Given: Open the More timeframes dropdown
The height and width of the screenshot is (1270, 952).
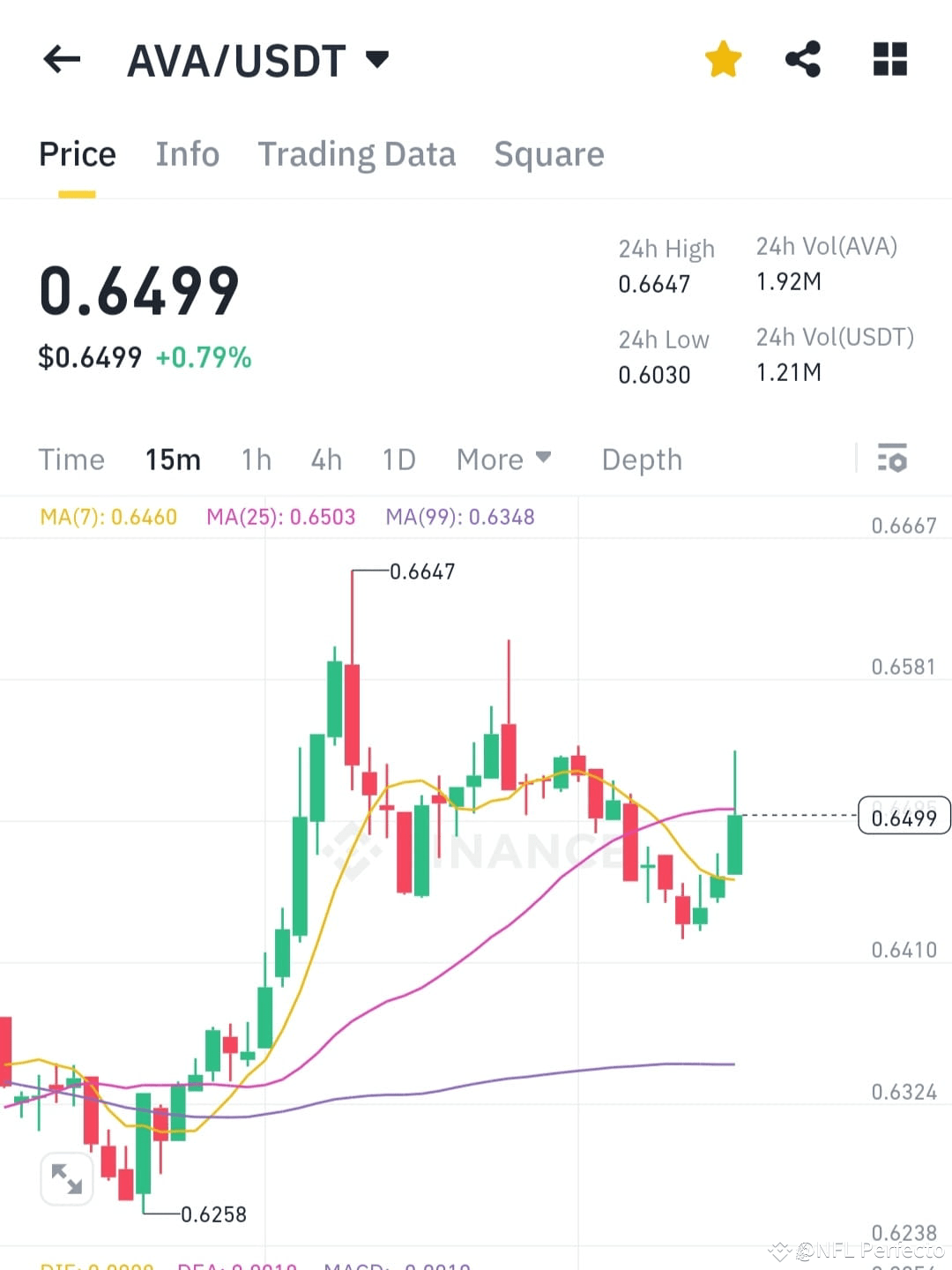Looking at the screenshot, I should 503,459.
